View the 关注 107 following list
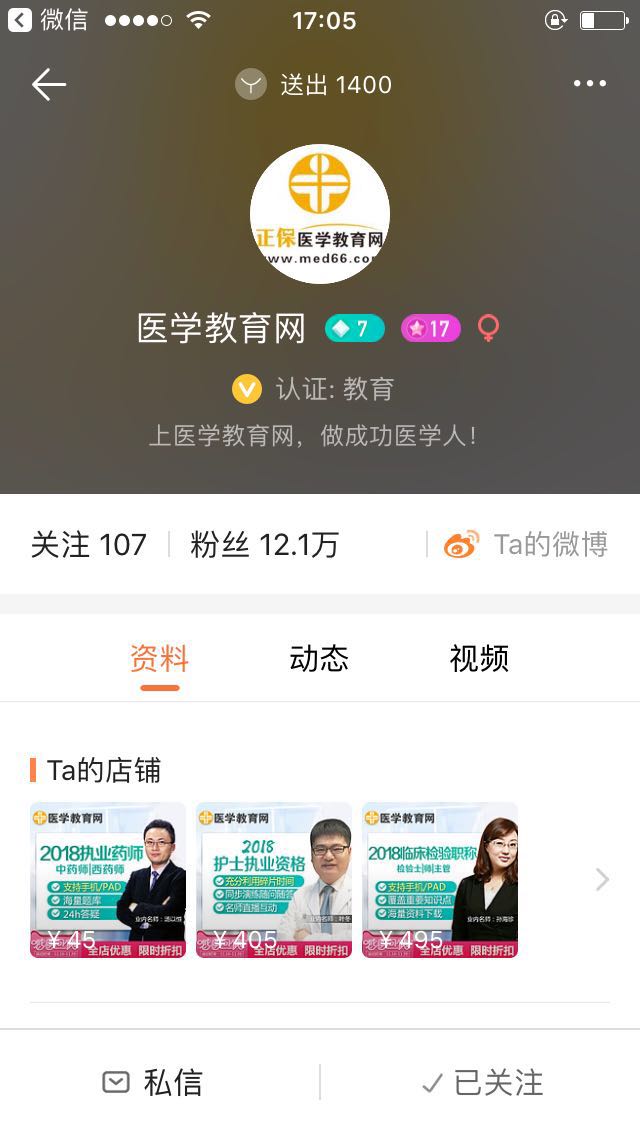 pos(89,545)
